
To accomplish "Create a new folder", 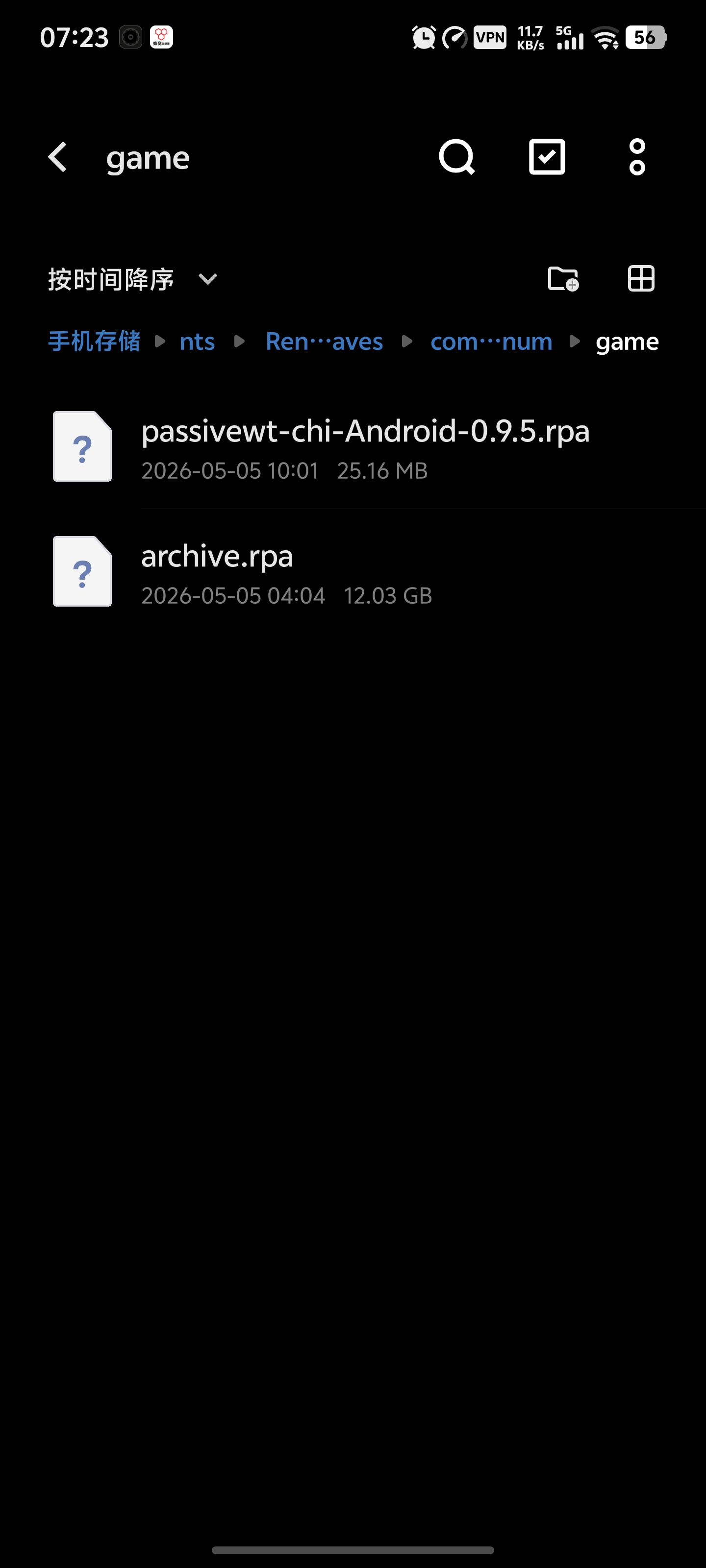I will coord(563,279).
